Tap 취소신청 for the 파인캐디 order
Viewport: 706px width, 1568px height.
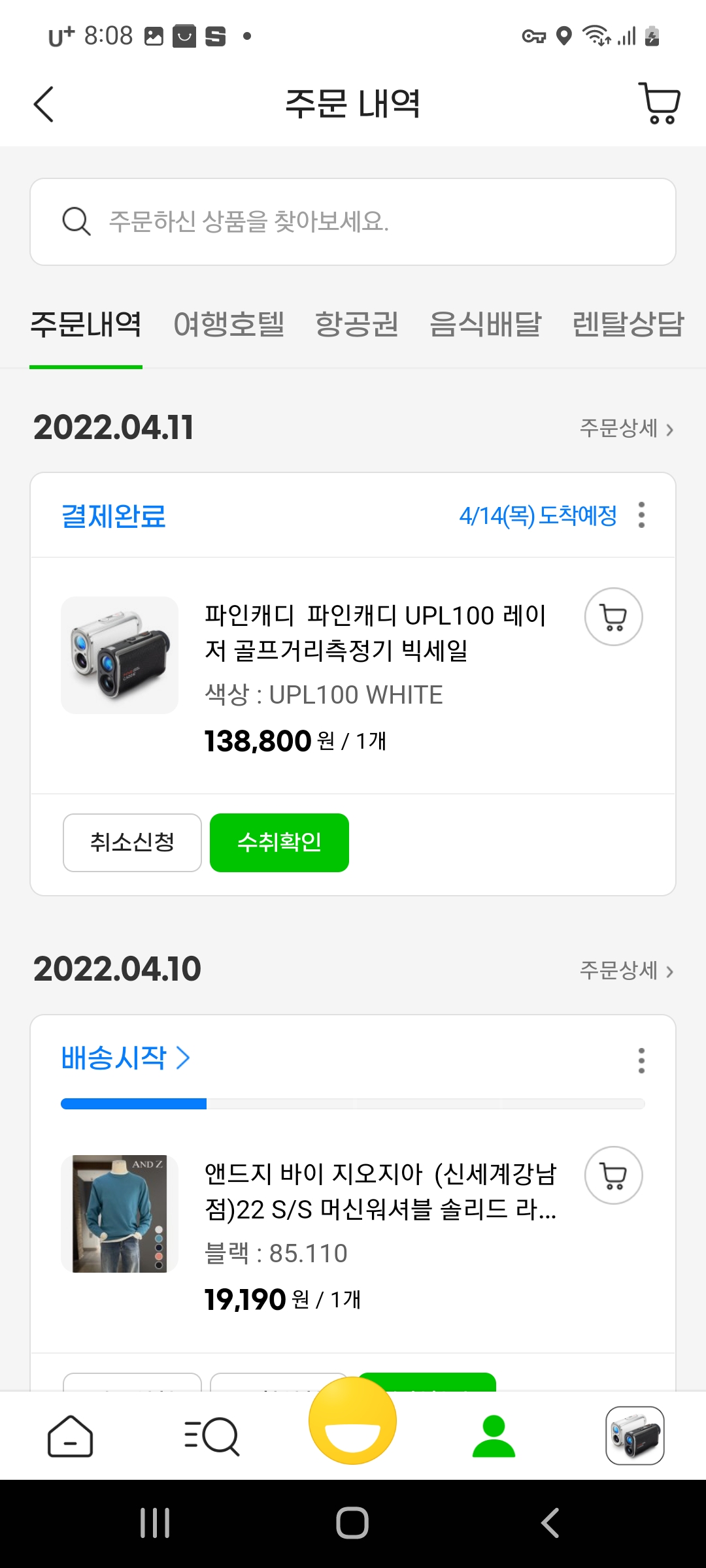(x=132, y=842)
